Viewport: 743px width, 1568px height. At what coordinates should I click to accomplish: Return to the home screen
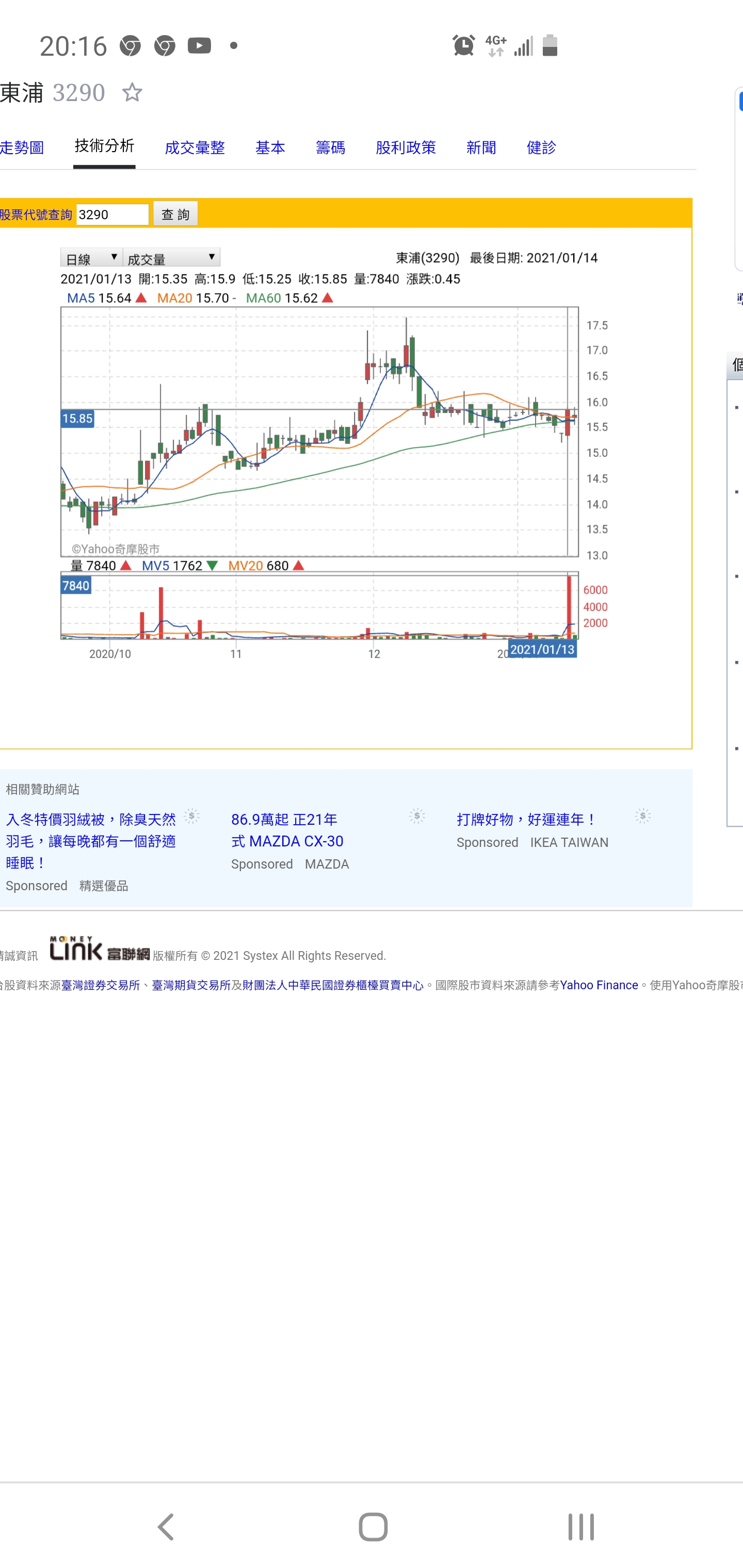coord(373,1527)
